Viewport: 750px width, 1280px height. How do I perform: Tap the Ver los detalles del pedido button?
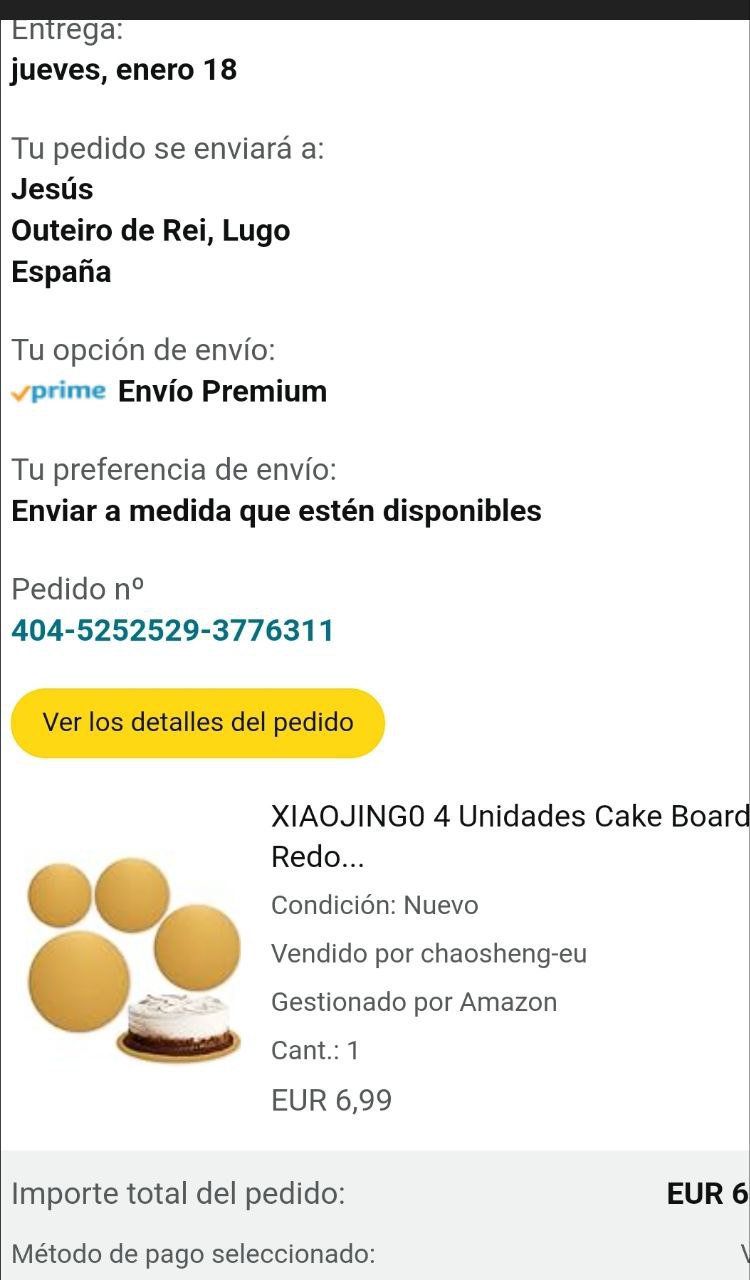(x=197, y=722)
